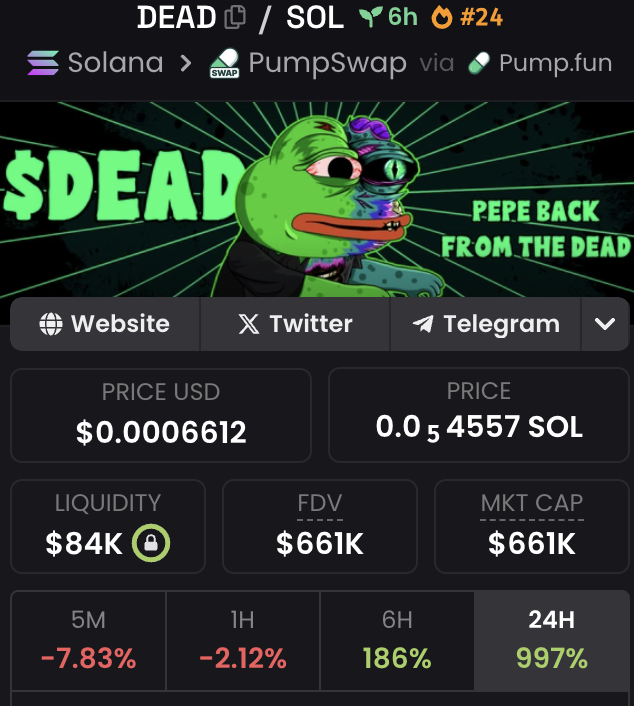Expand more links with the chevron
634x706 pixels.
[x=604, y=324]
